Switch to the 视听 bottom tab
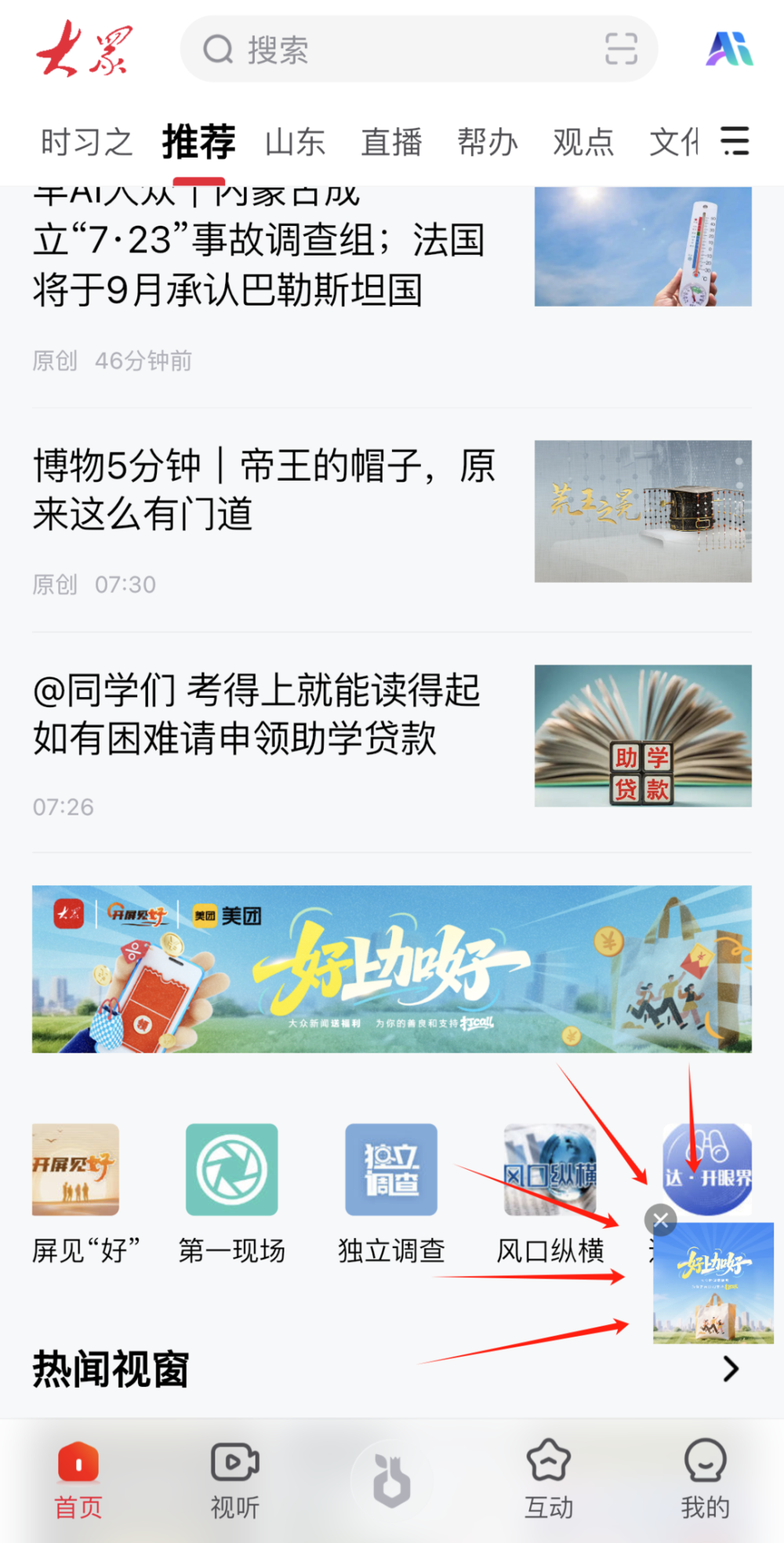The height and width of the screenshot is (1543, 784). coord(234,1479)
